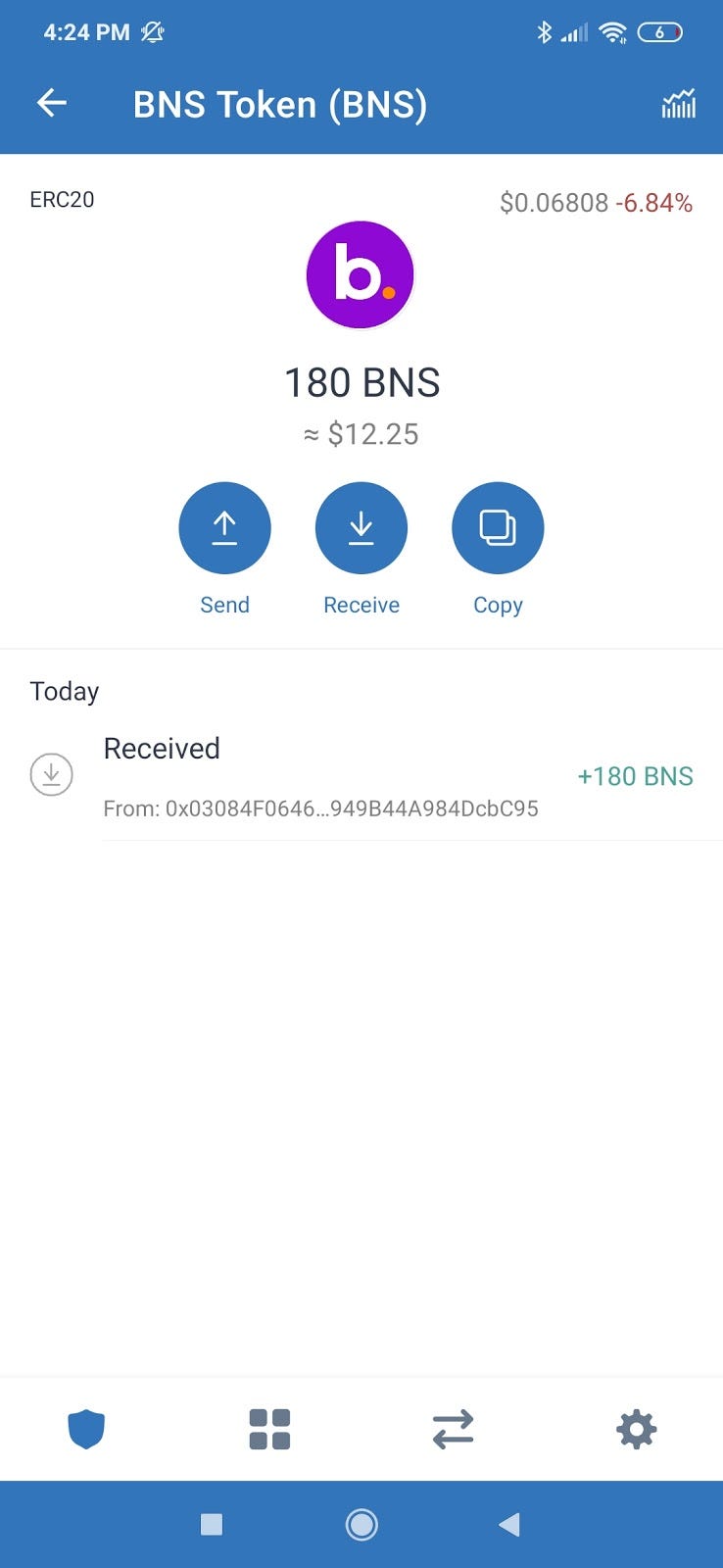Tap the back arrow to exit token view
Viewport: 723px width, 1568px height.
[x=51, y=103]
